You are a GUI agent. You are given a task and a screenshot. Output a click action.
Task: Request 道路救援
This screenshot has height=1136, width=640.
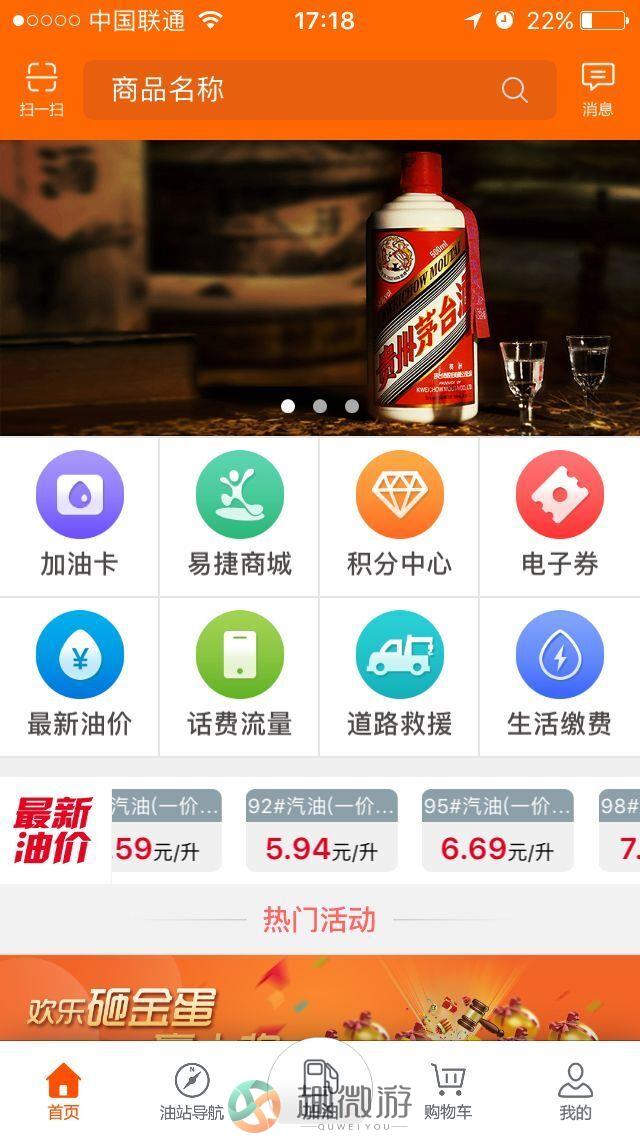click(x=399, y=676)
